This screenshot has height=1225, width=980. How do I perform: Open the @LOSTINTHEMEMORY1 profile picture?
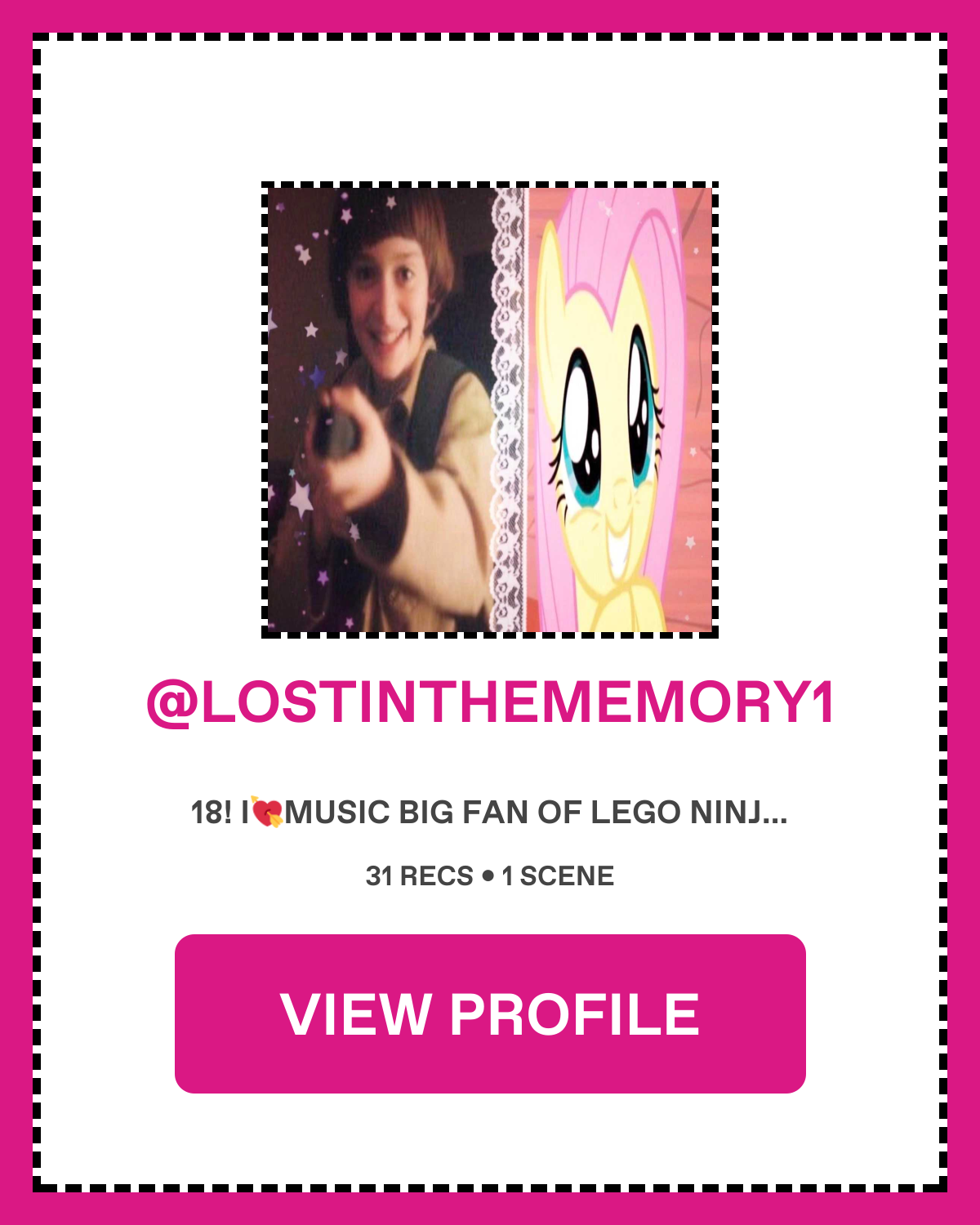point(490,409)
